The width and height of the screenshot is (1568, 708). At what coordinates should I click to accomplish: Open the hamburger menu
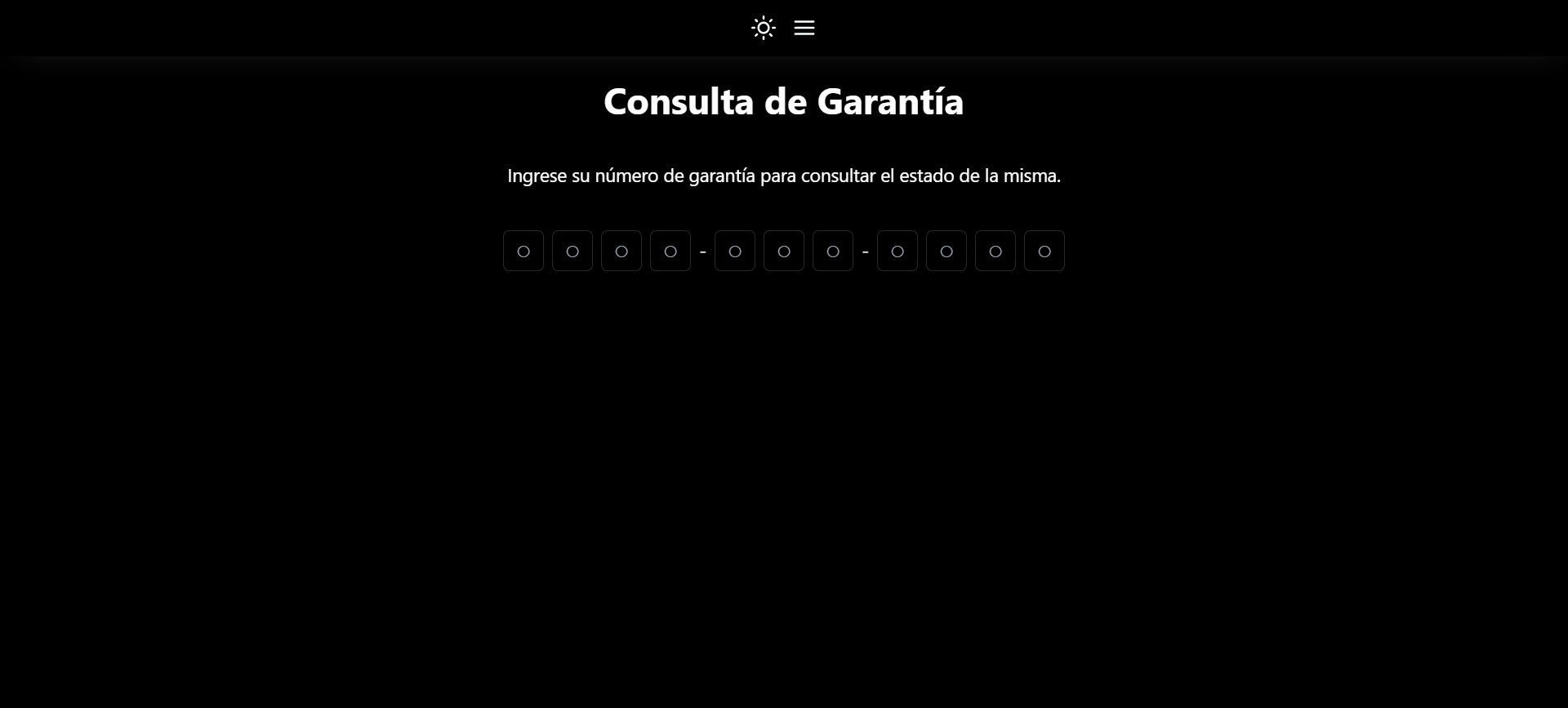804,28
